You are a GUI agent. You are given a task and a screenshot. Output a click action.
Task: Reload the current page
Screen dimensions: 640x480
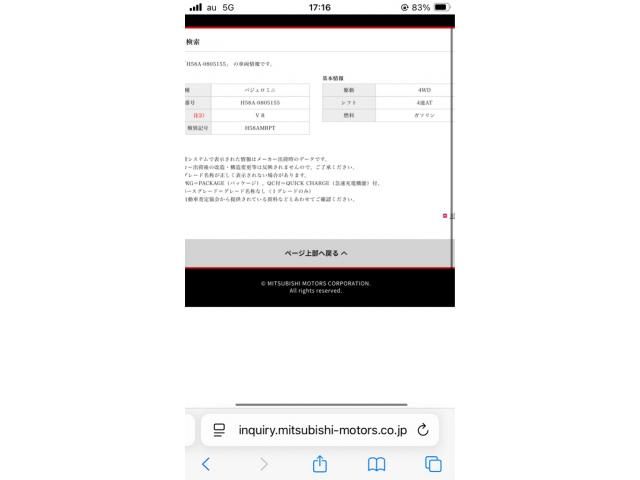(423, 430)
